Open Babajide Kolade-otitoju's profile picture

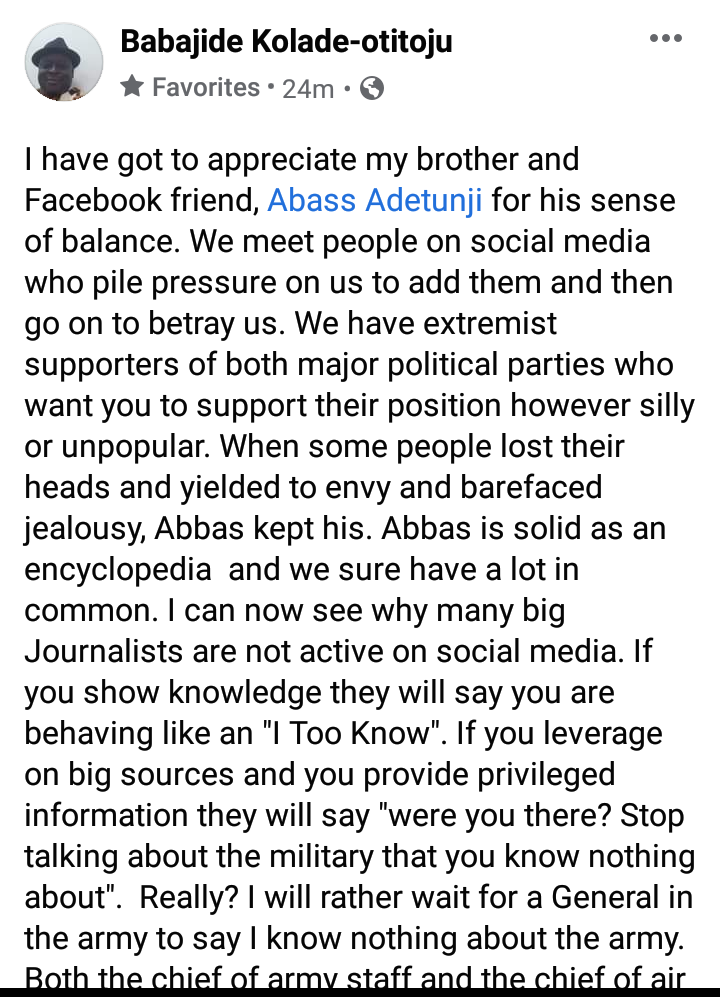point(63,62)
